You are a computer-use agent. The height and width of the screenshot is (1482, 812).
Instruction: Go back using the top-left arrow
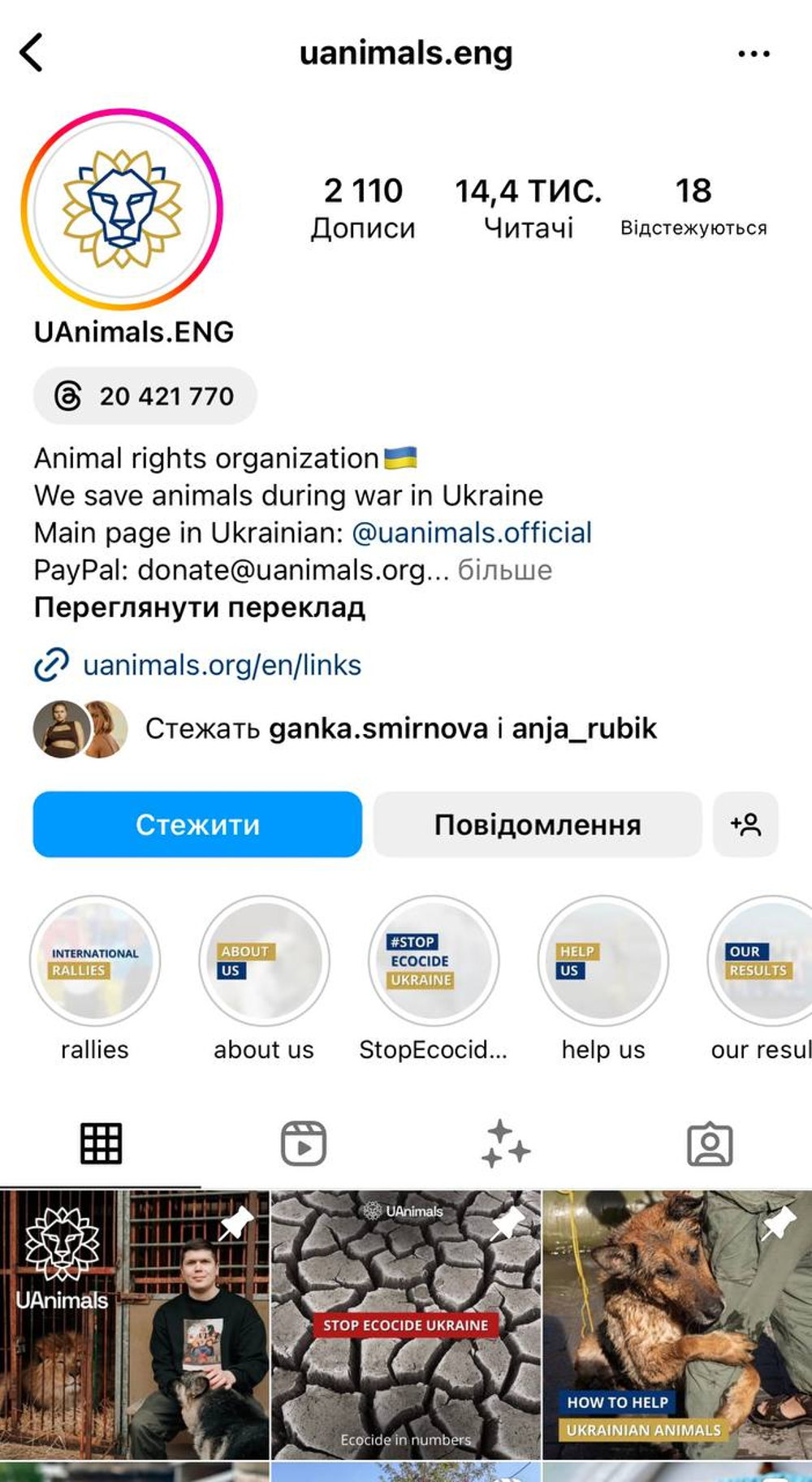tap(31, 54)
